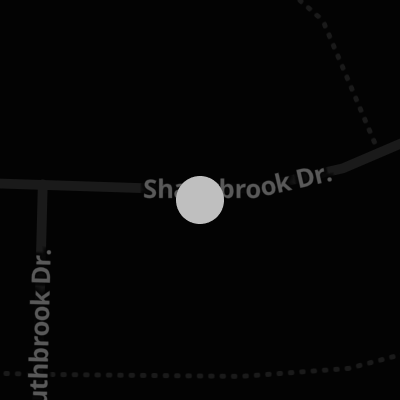400x400 pixels.
Task: Tap the location marker on the map
Action: (x=200, y=200)
